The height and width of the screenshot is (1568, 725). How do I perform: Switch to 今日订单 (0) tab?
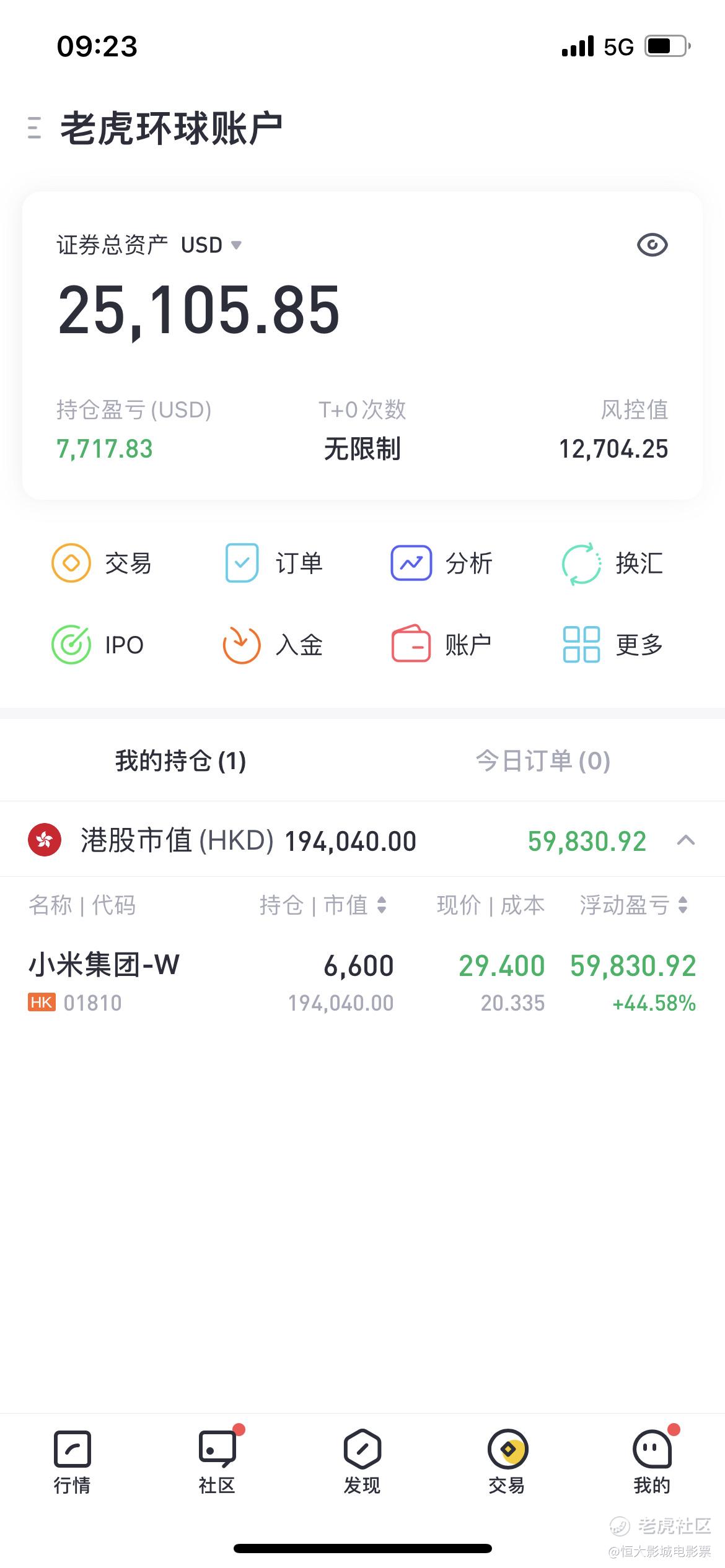pyautogui.click(x=543, y=760)
